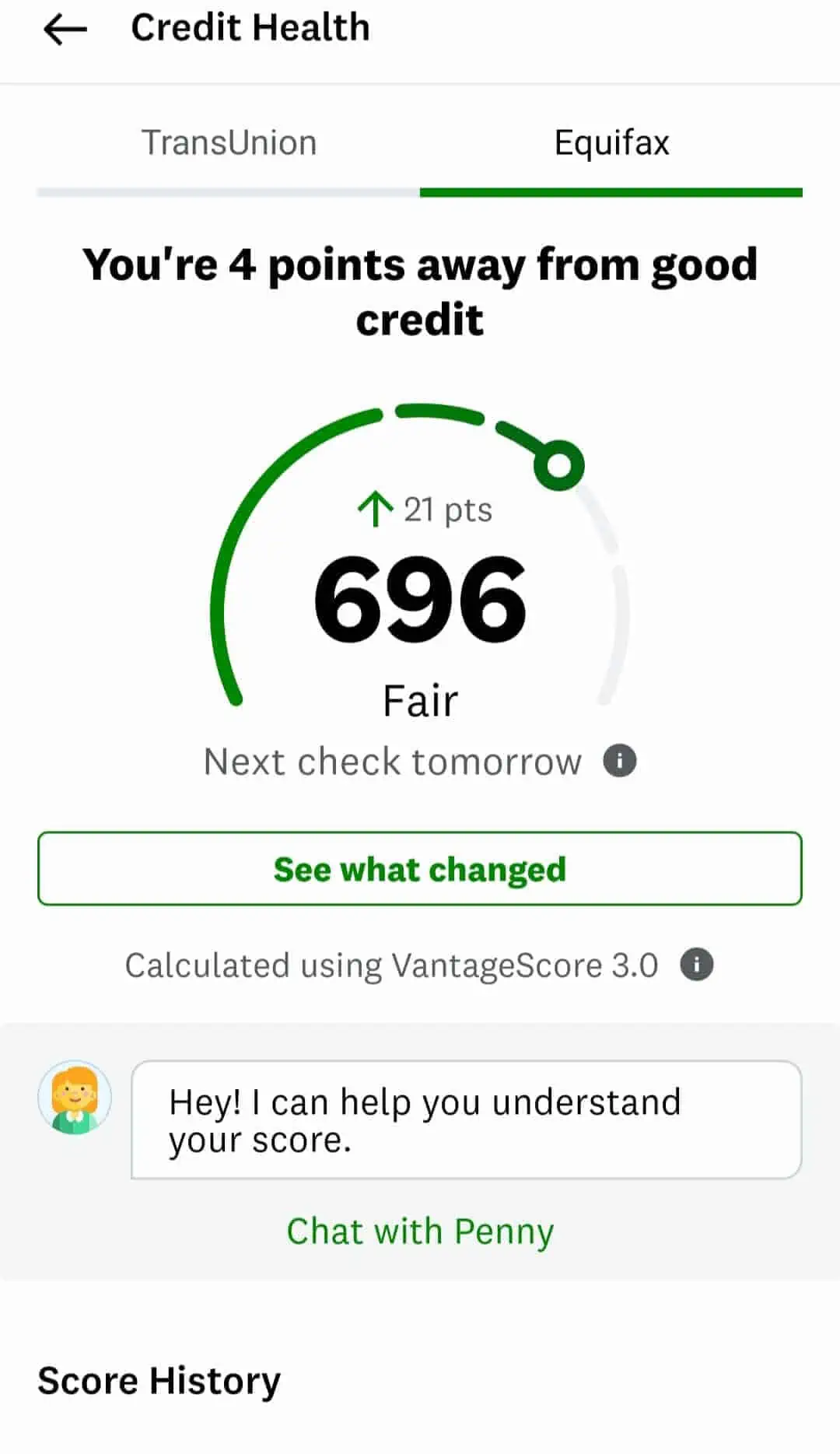Tap the Next check tomorrow text
Image resolution: width=840 pixels, height=1454 pixels.
point(393,761)
